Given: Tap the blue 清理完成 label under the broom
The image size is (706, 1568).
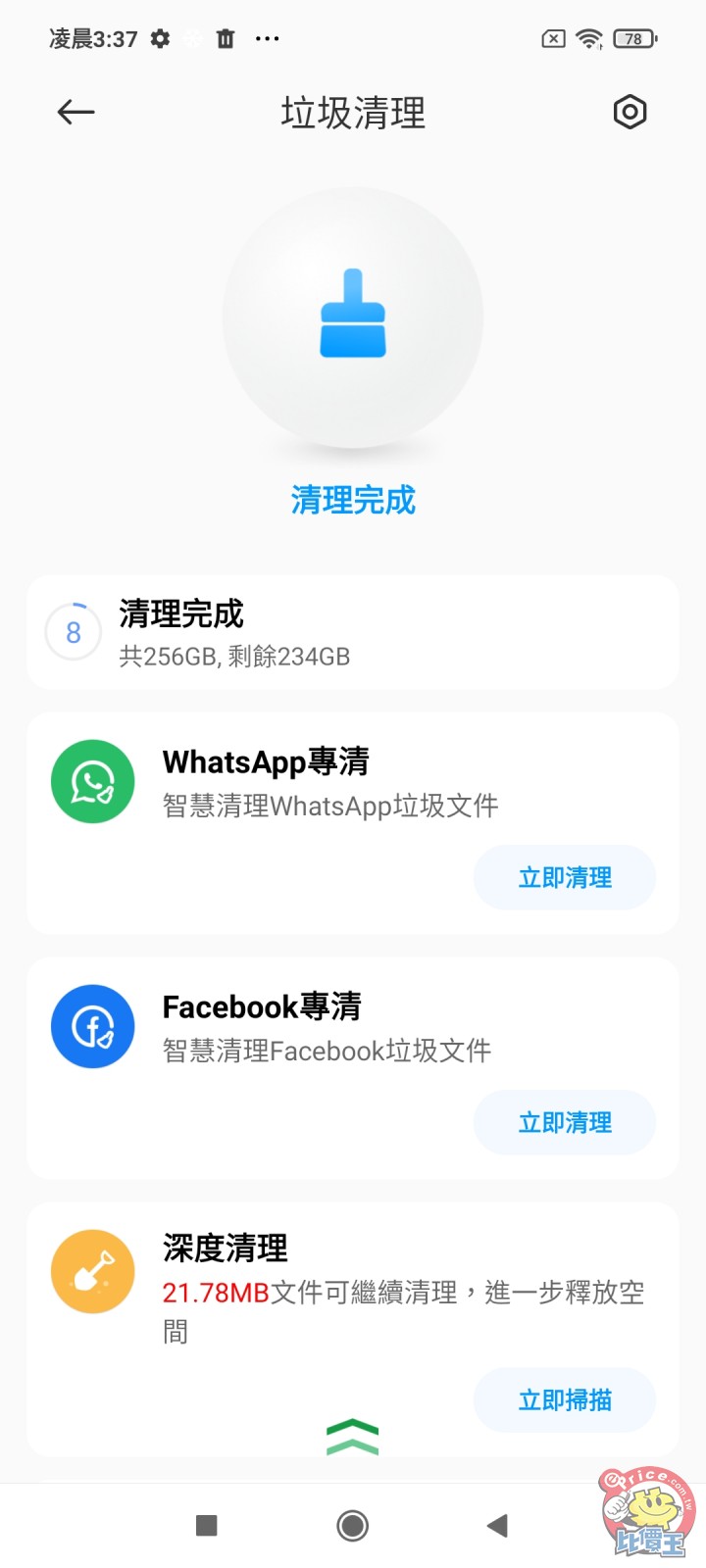Looking at the screenshot, I should tap(353, 501).
